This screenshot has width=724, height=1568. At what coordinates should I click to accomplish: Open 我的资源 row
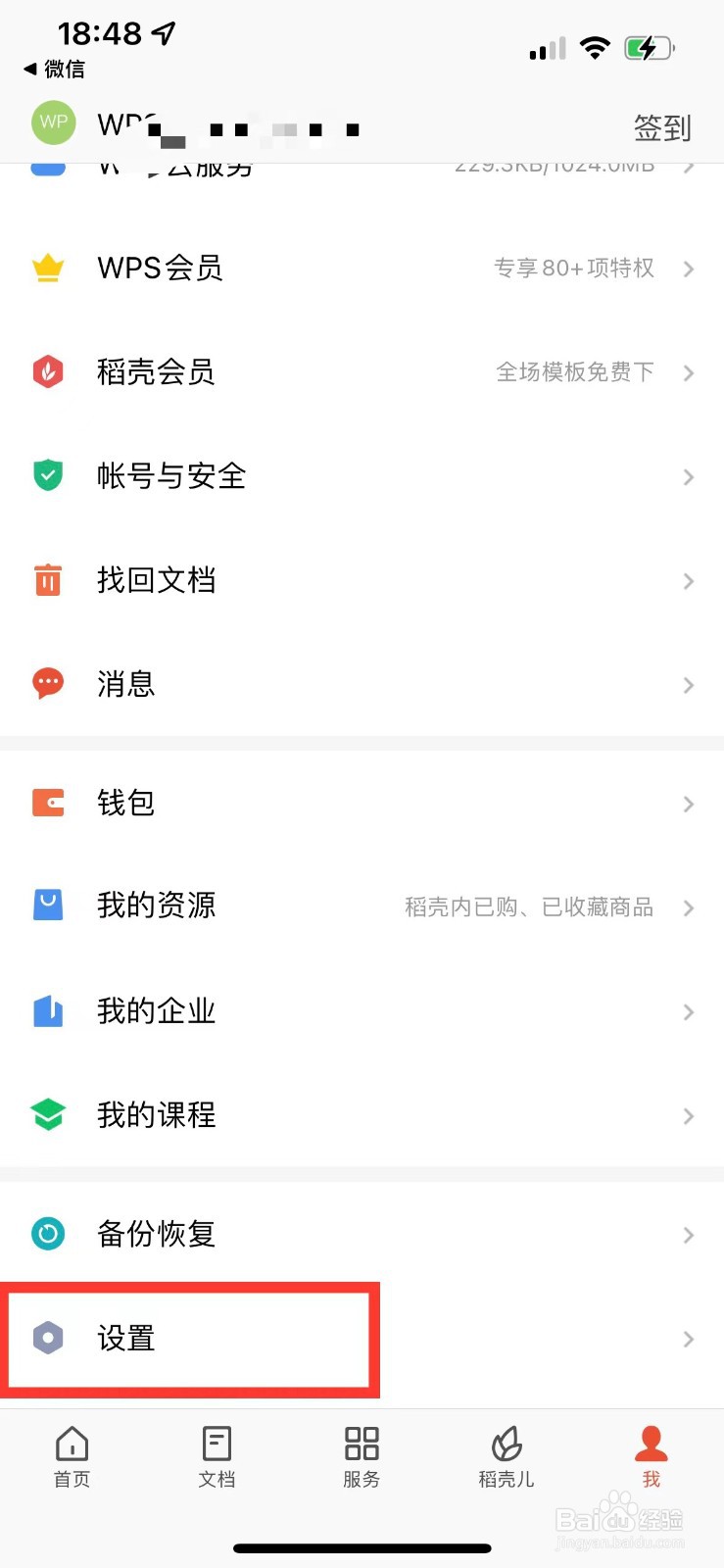pos(362,906)
